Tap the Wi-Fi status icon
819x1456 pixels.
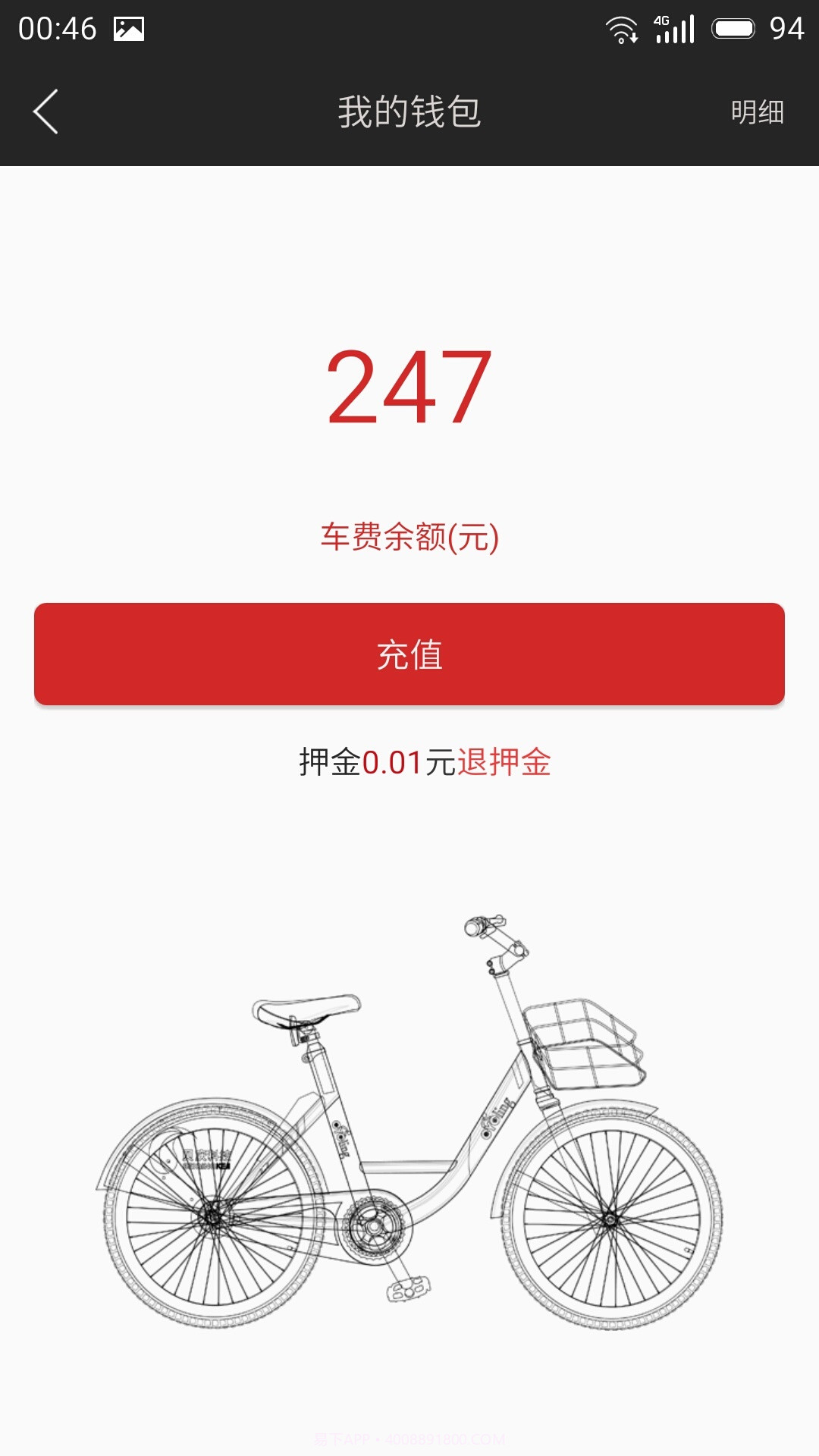pos(622,28)
